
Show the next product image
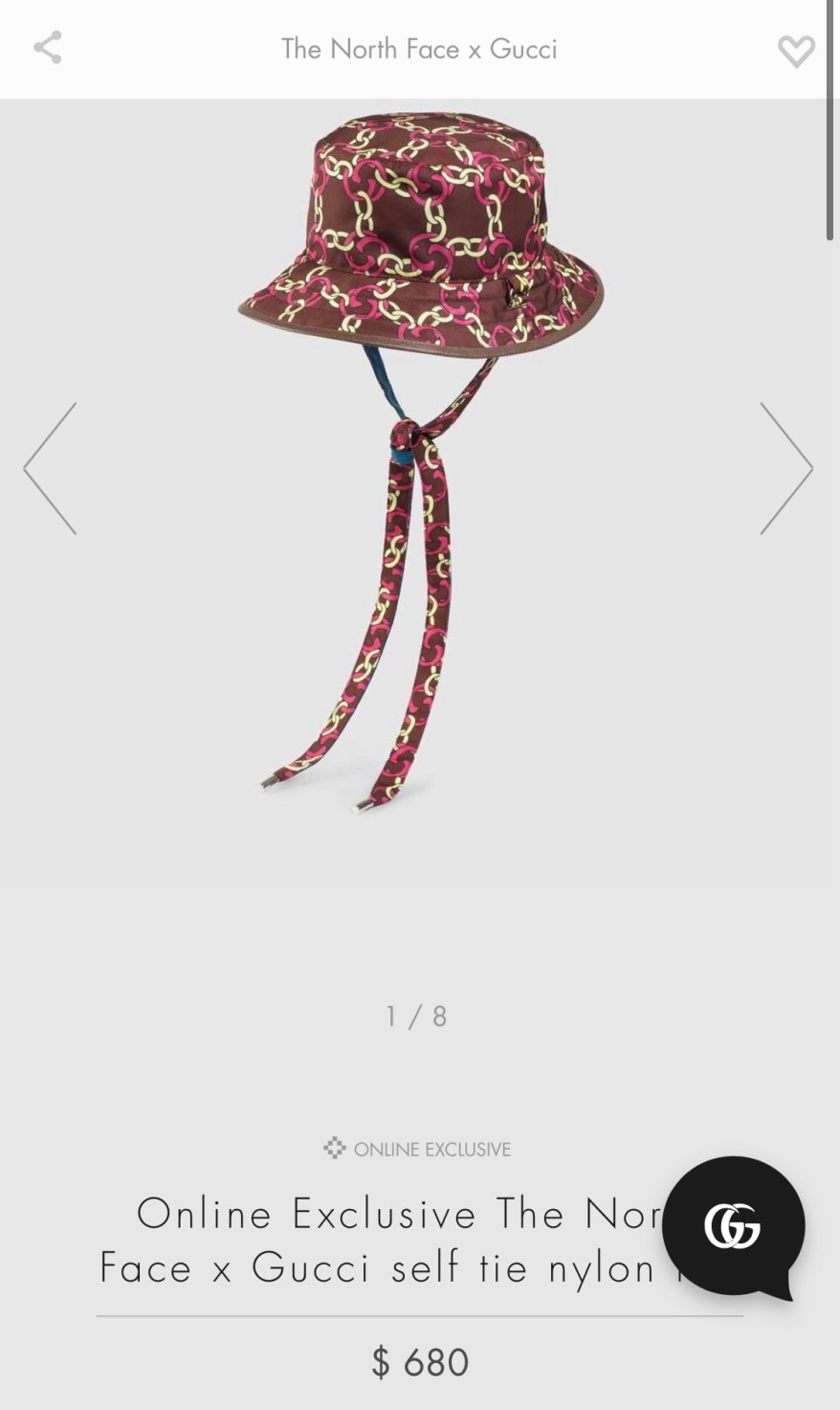click(786, 468)
